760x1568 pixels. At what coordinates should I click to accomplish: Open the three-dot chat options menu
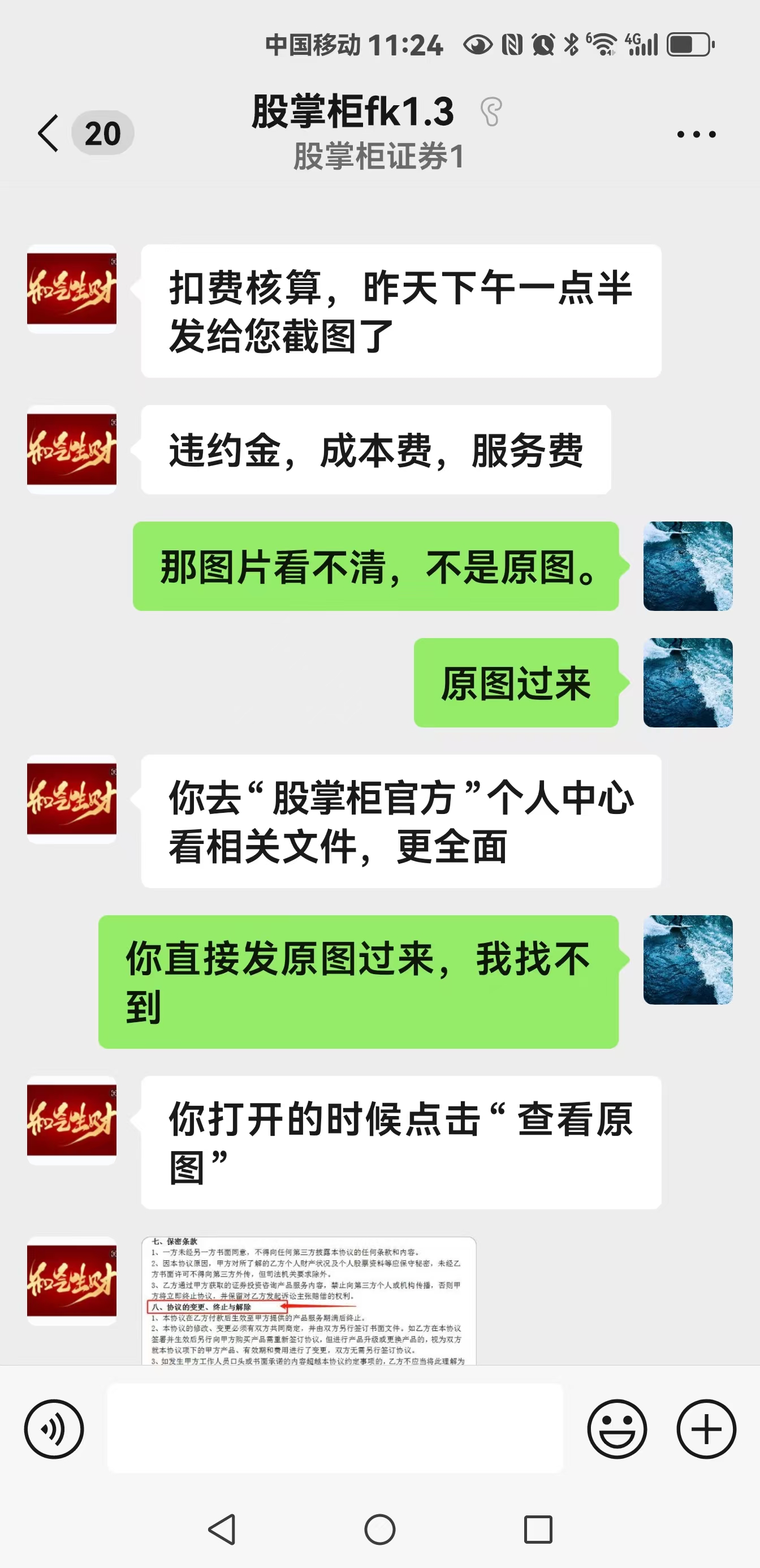click(696, 134)
